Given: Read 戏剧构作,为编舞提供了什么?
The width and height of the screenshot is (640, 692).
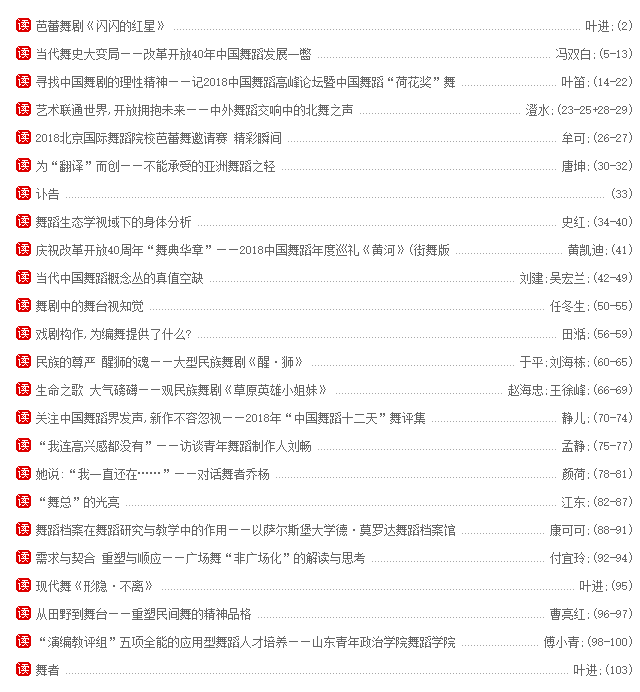Looking at the screenshot, I should pos(106,333).
